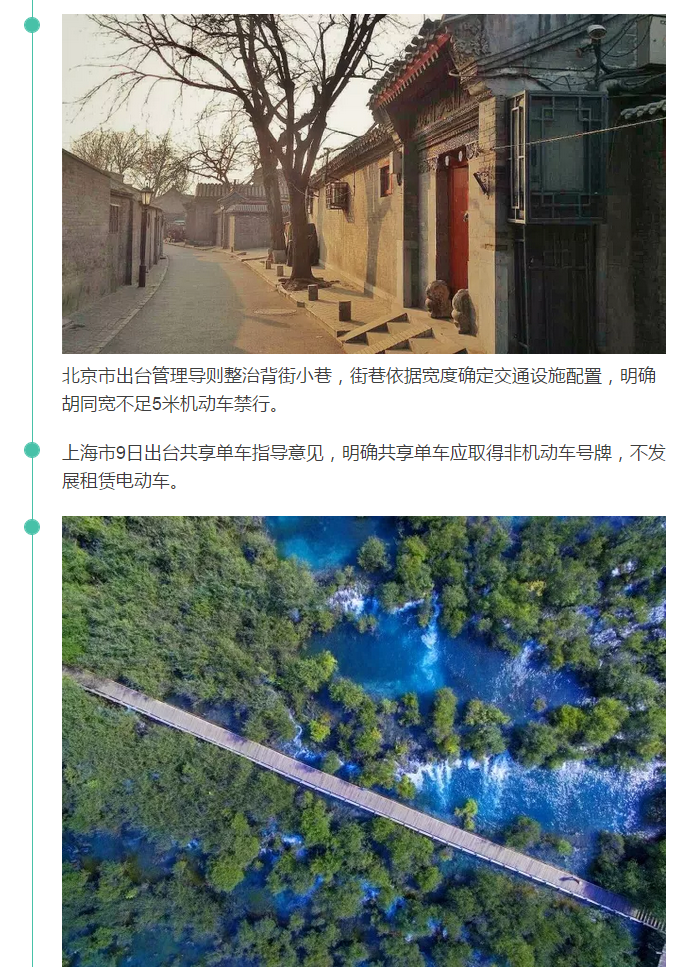Image resolution: width=700 pixels, height=967 pixels.
Task: Open the Beijing hutong alley photo
Action: click(363, 184)
